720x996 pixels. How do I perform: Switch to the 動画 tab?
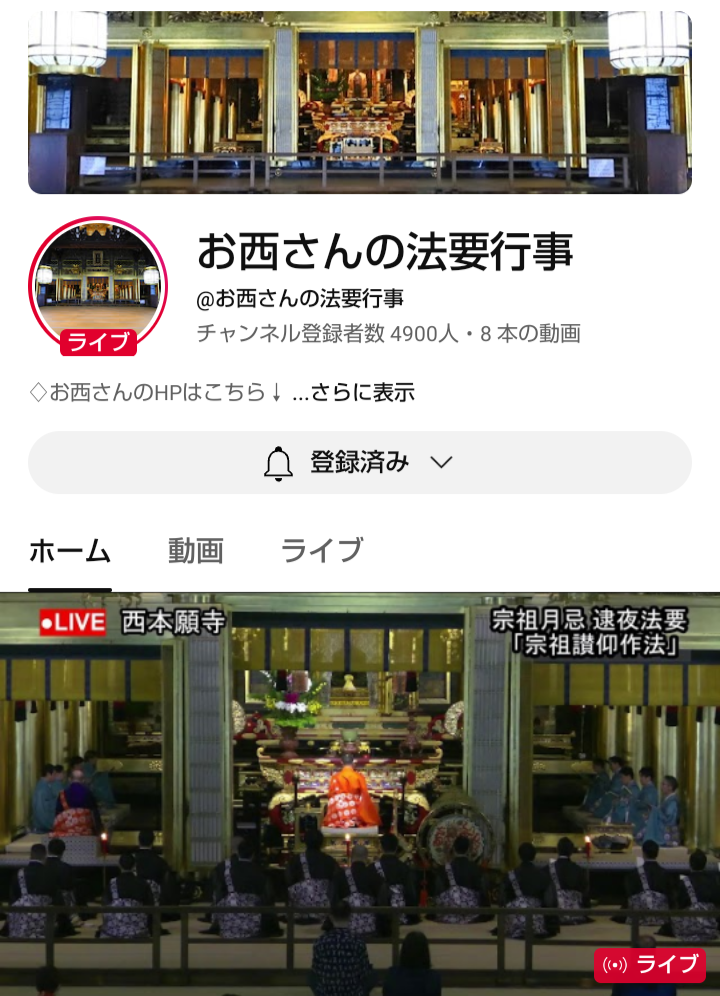click(195, 550)
